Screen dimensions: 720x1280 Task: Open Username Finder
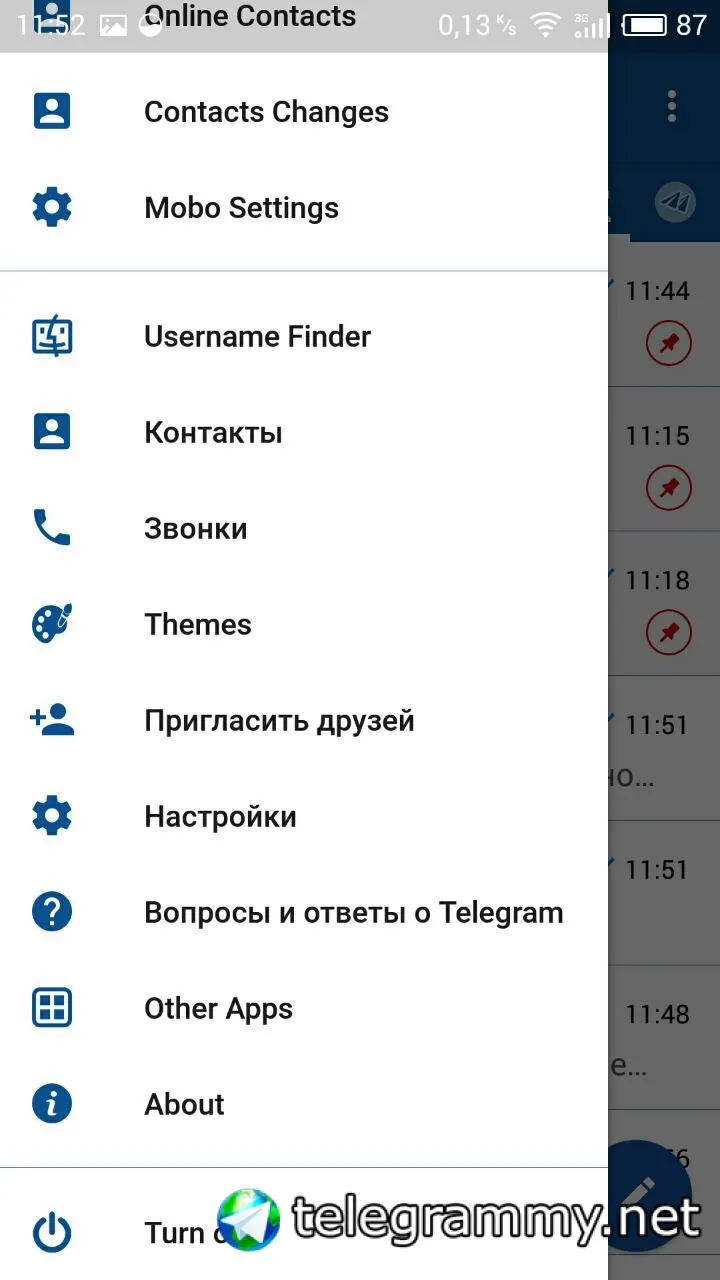[257, 337]
